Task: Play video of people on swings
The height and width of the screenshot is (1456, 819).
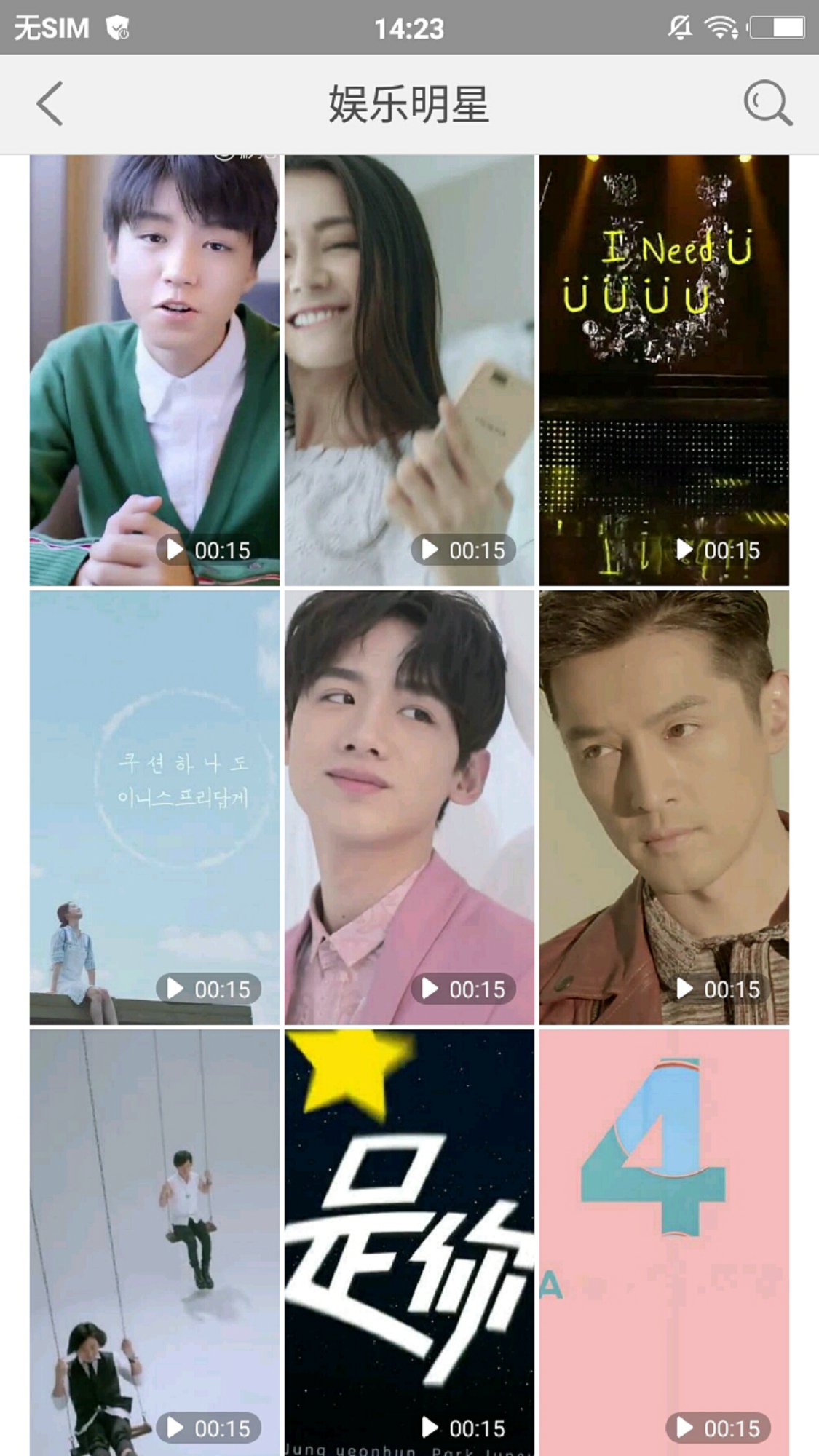Action: [154, 1241]
